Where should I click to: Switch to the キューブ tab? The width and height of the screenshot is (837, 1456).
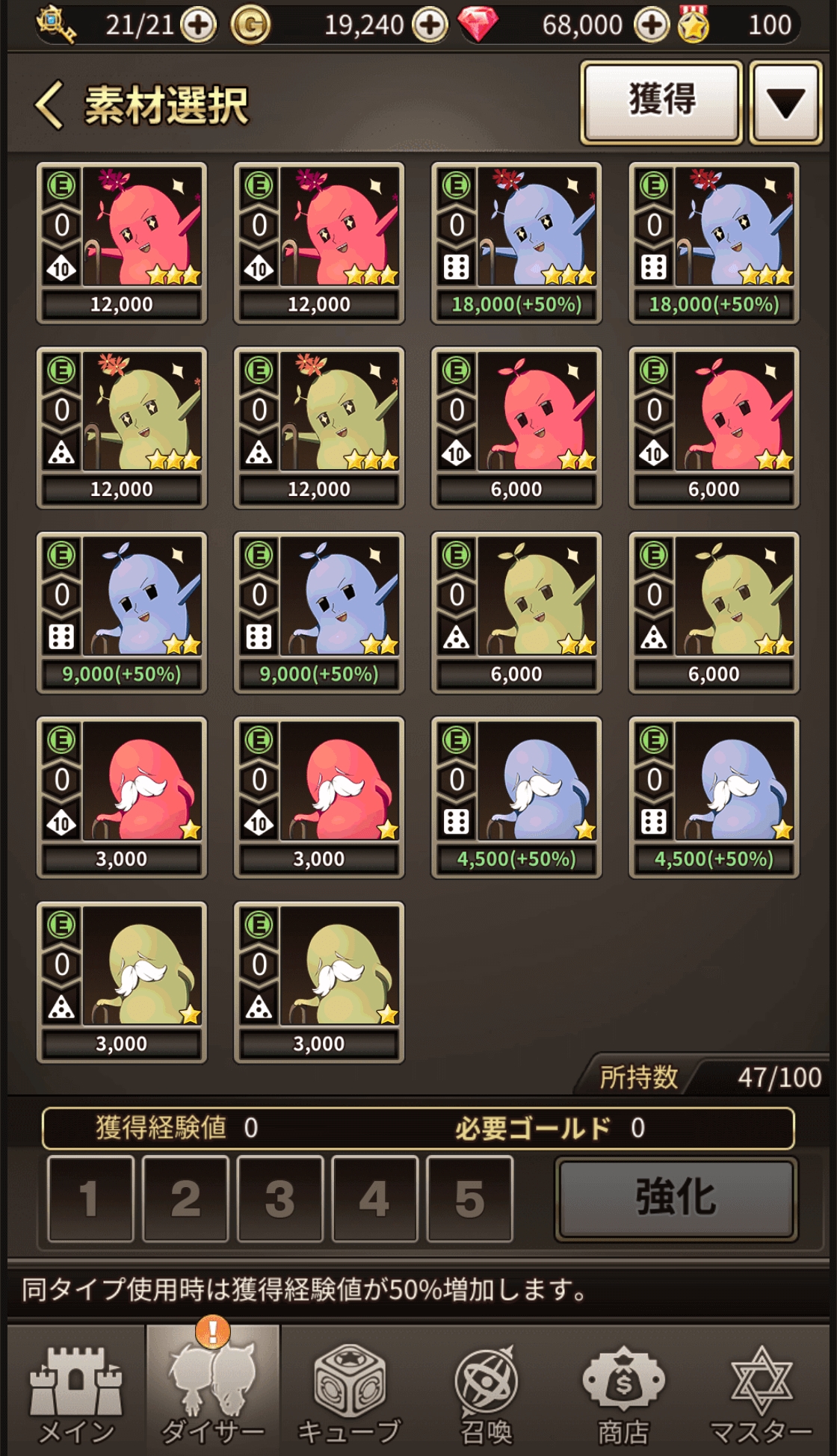coord(350,1393)
